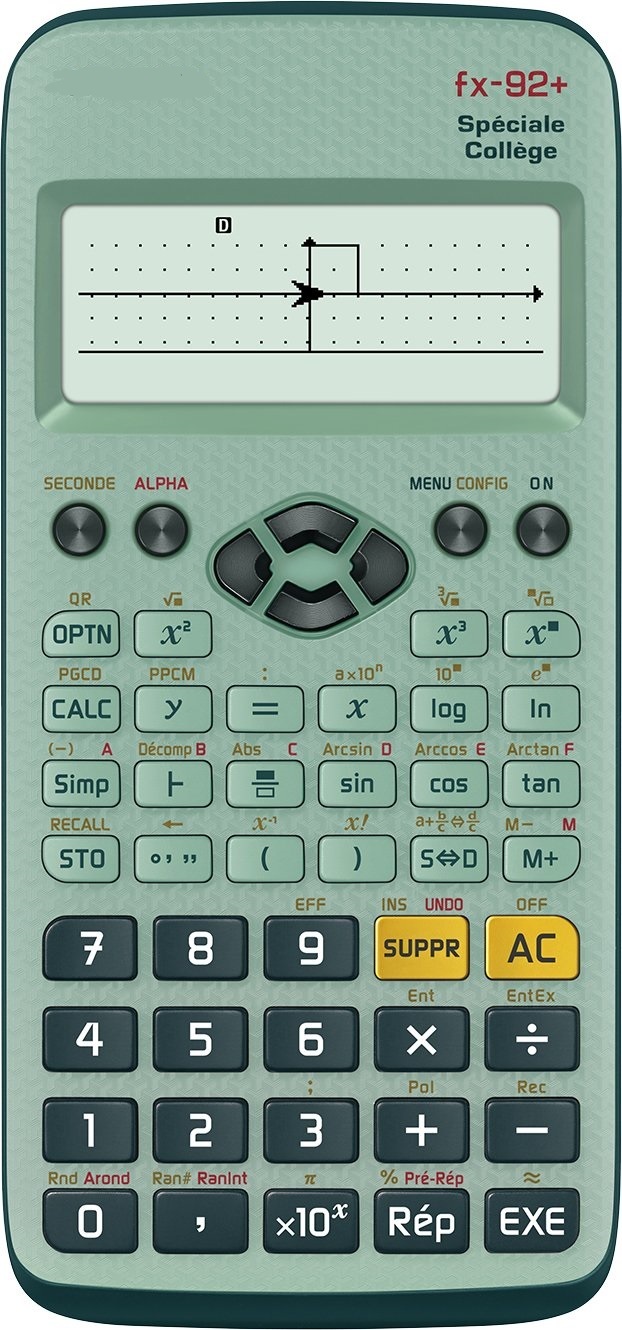Execute with the EXE key

[x=532, y=1221]
